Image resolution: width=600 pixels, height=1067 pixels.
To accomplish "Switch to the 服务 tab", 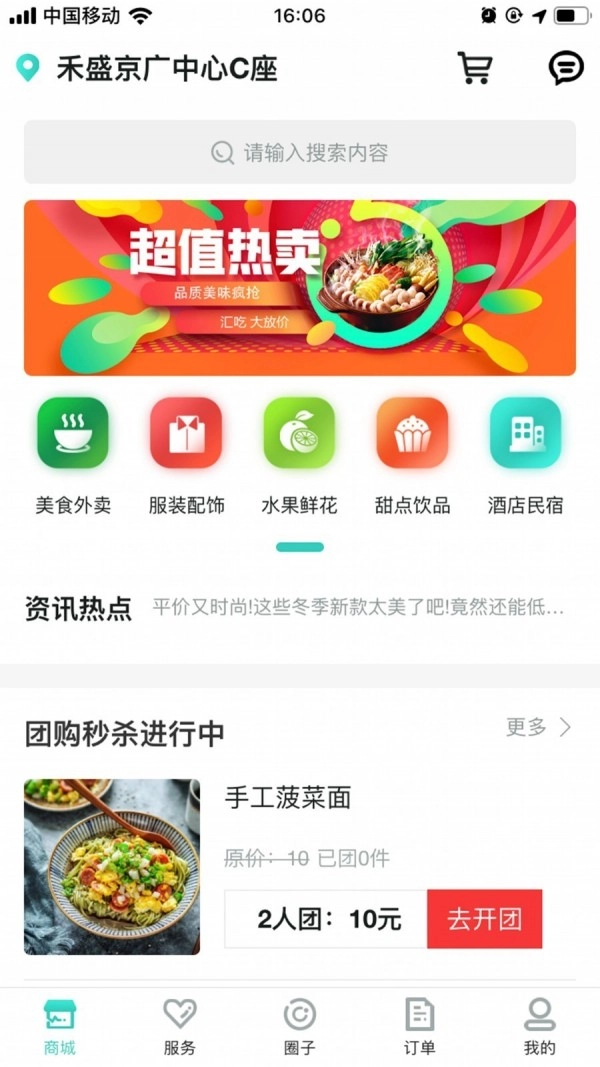I will (x=180, y=1026).
